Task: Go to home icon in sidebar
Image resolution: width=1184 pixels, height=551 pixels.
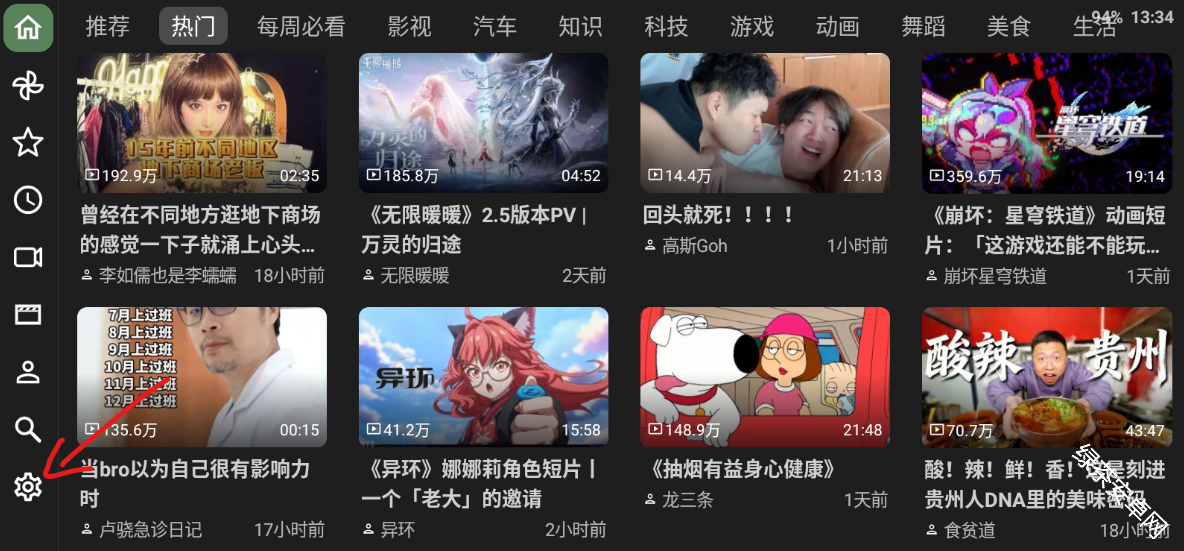Action: tap(28, 27)
